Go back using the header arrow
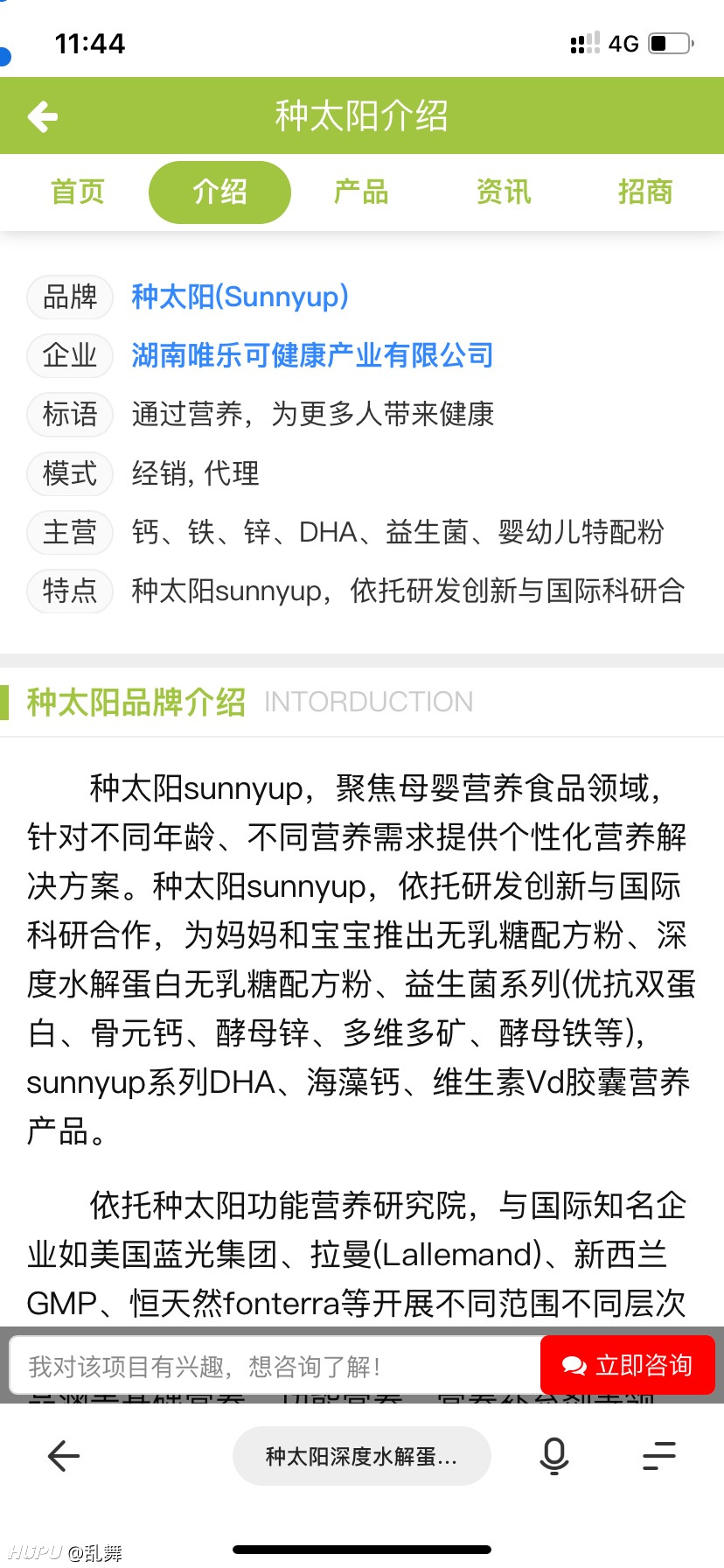Viewport: 724px width, 1568px height. coord(42,116)
